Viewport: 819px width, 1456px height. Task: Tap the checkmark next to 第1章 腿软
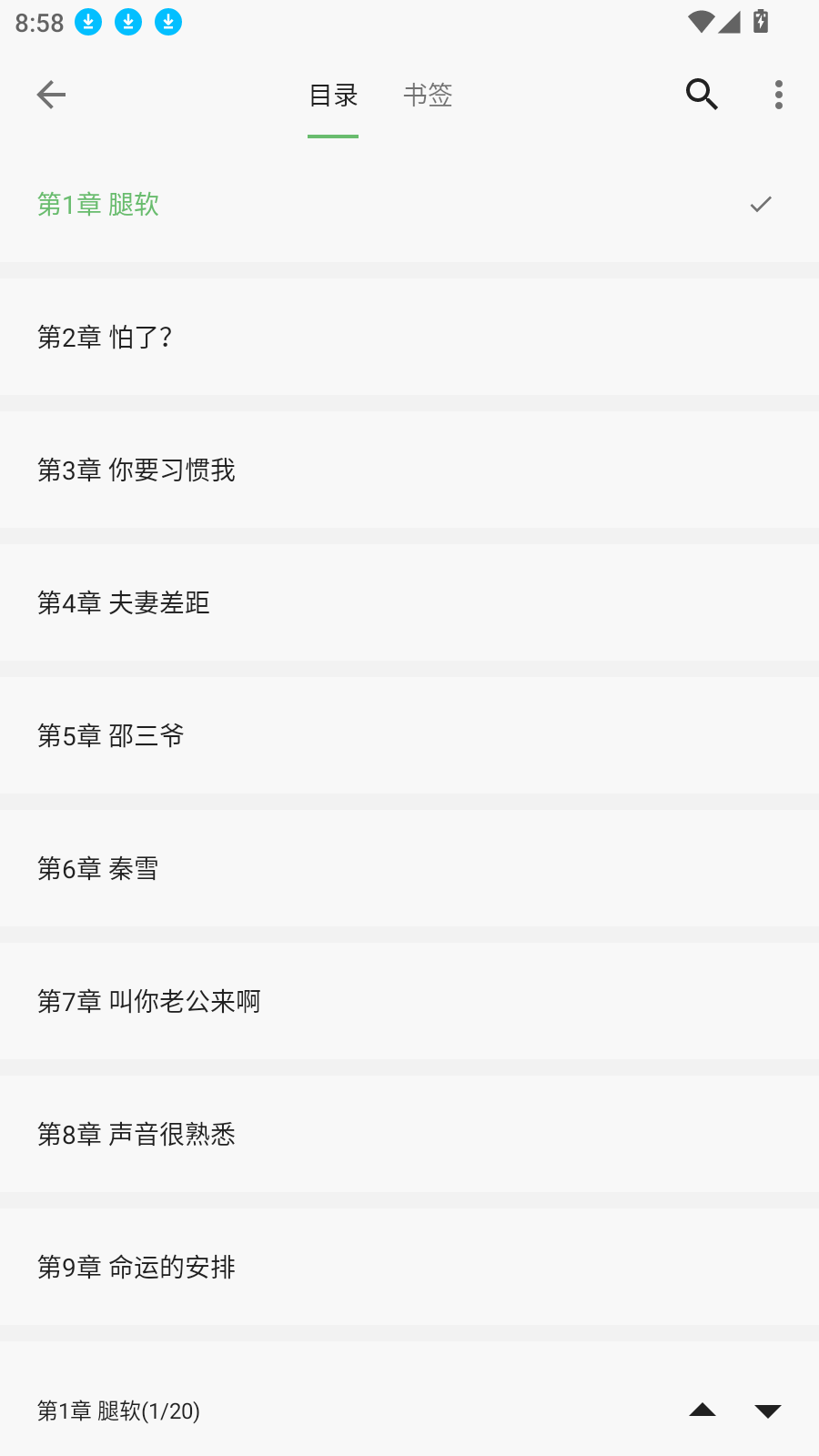(x=759, y=204)
